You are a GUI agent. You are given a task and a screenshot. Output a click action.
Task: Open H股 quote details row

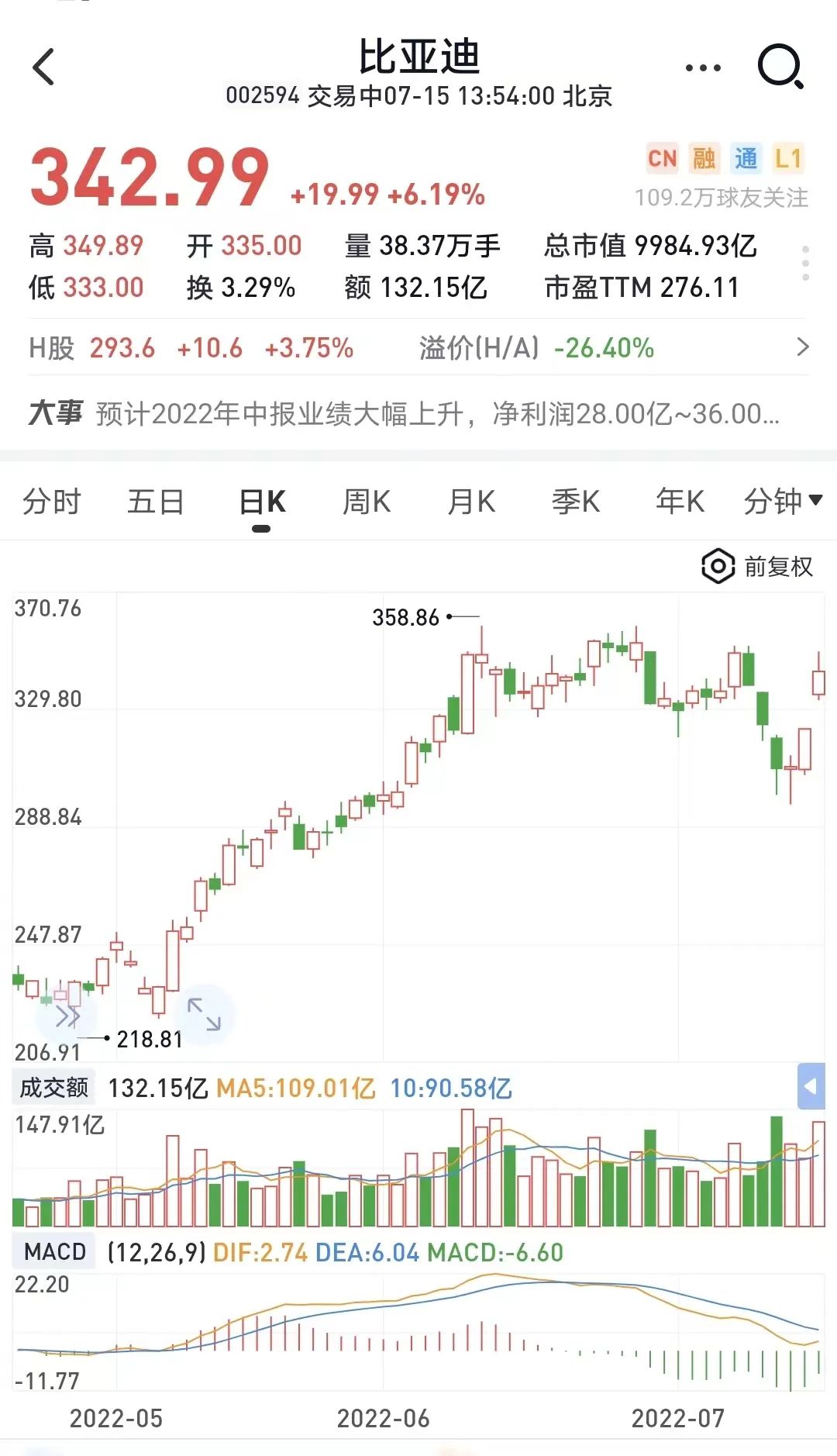click(x=418, y=348)
